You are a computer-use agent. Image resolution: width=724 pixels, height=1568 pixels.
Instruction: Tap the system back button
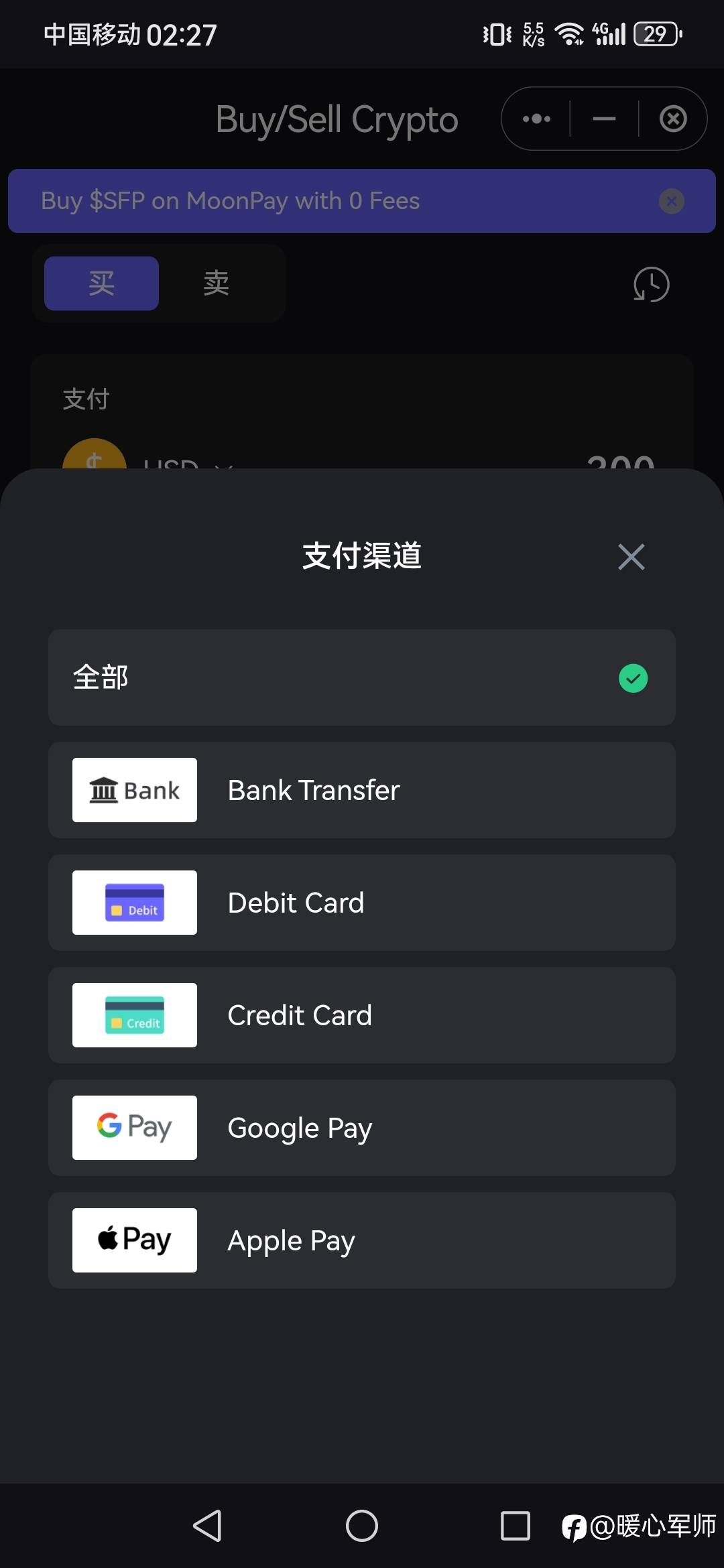tap(208, 1526)
